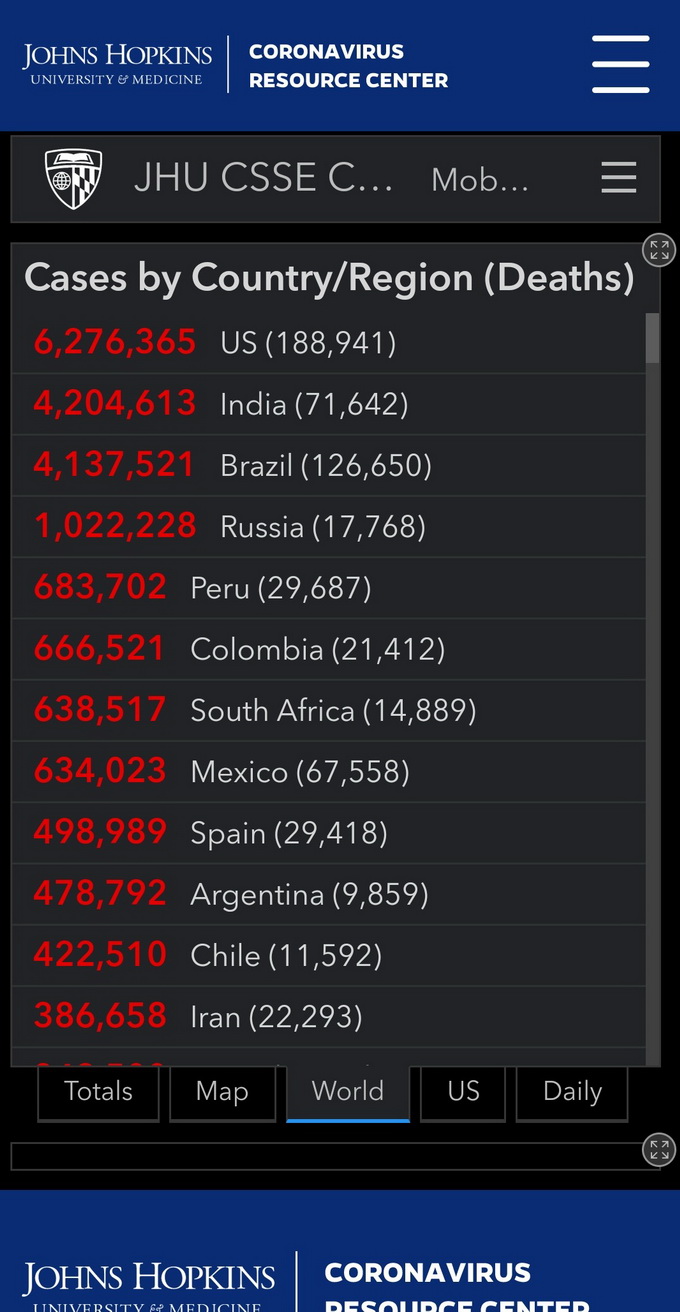The image size is (680, 1312).
Task: Select the World tab
Action: [x=347, y=1091]
